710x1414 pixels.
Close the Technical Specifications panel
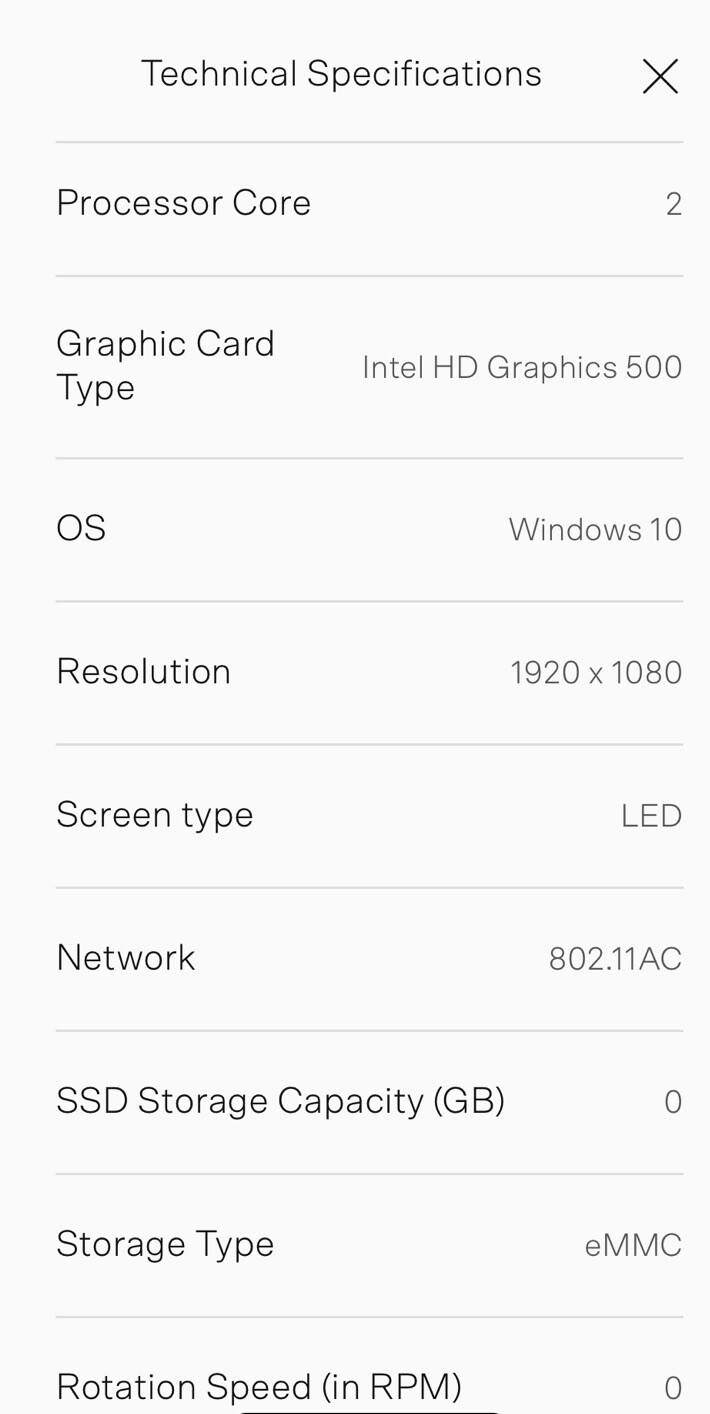pos(660,76)
